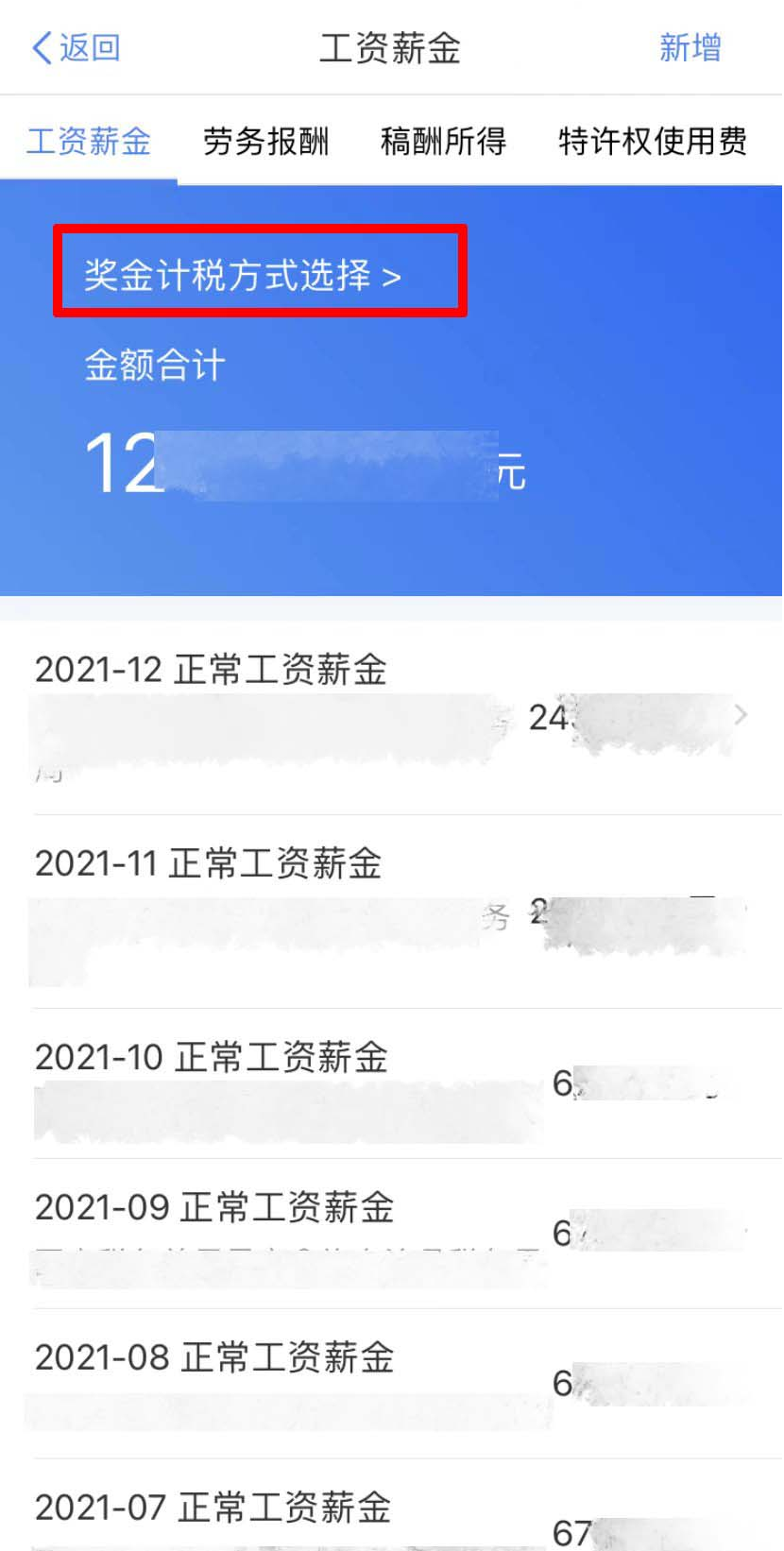Open the 2021-10 正常工资薪金 row
This screenshot has height=1551, width=784.
click(x=391, y=1082)
